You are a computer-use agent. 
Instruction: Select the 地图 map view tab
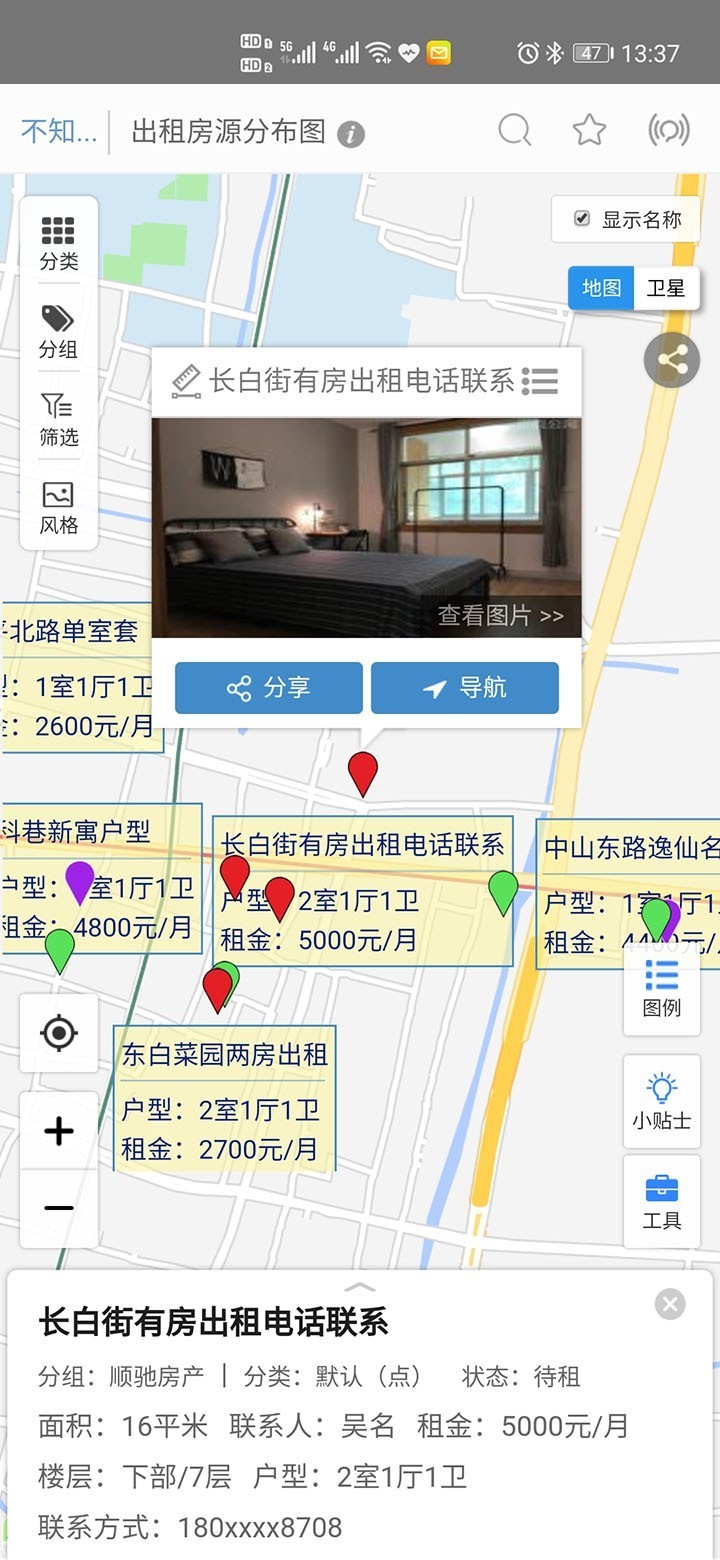[x=601, y=288]
